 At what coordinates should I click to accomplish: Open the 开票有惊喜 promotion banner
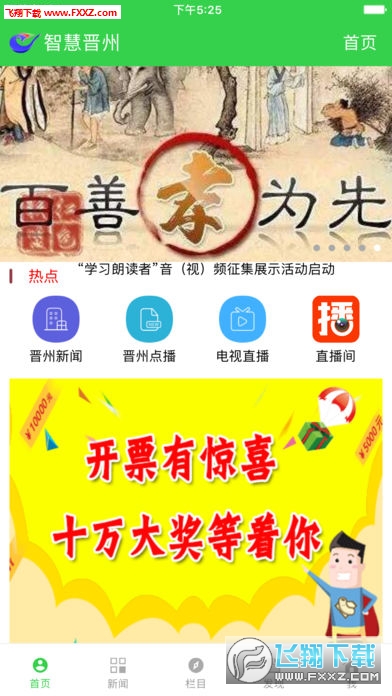pyautogui.click(x=196, y=510)
